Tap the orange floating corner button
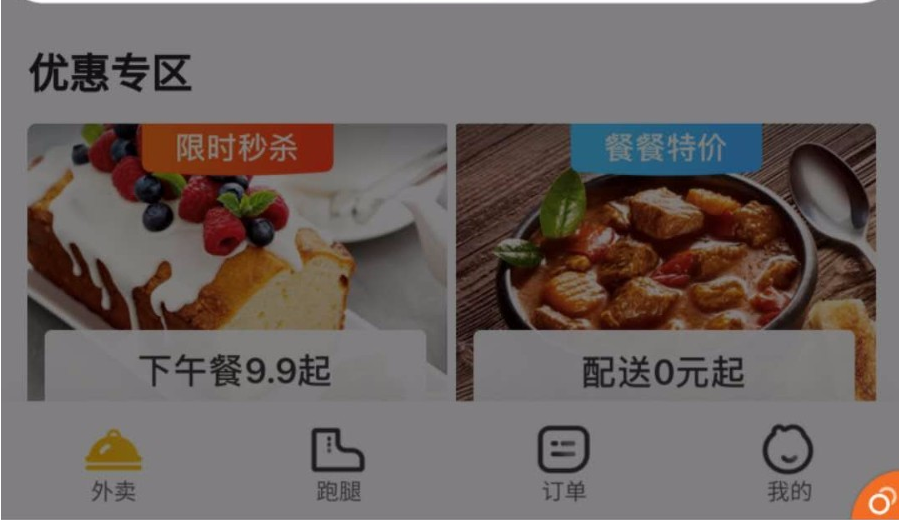The width and height of the screenshot is (899, 520). pyautogui.click(x=879, y=500)
